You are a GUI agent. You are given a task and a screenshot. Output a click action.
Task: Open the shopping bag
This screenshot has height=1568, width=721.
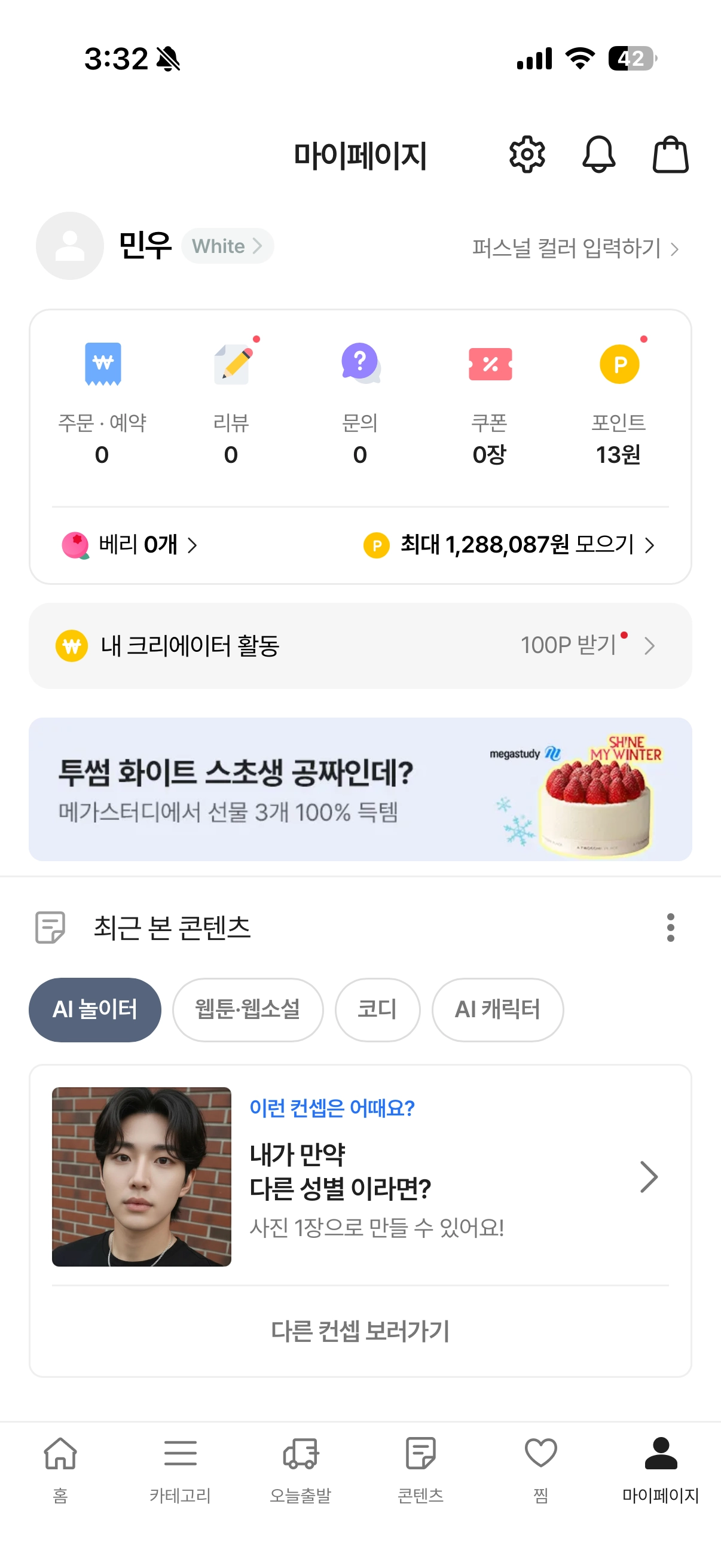click(670, 155)
